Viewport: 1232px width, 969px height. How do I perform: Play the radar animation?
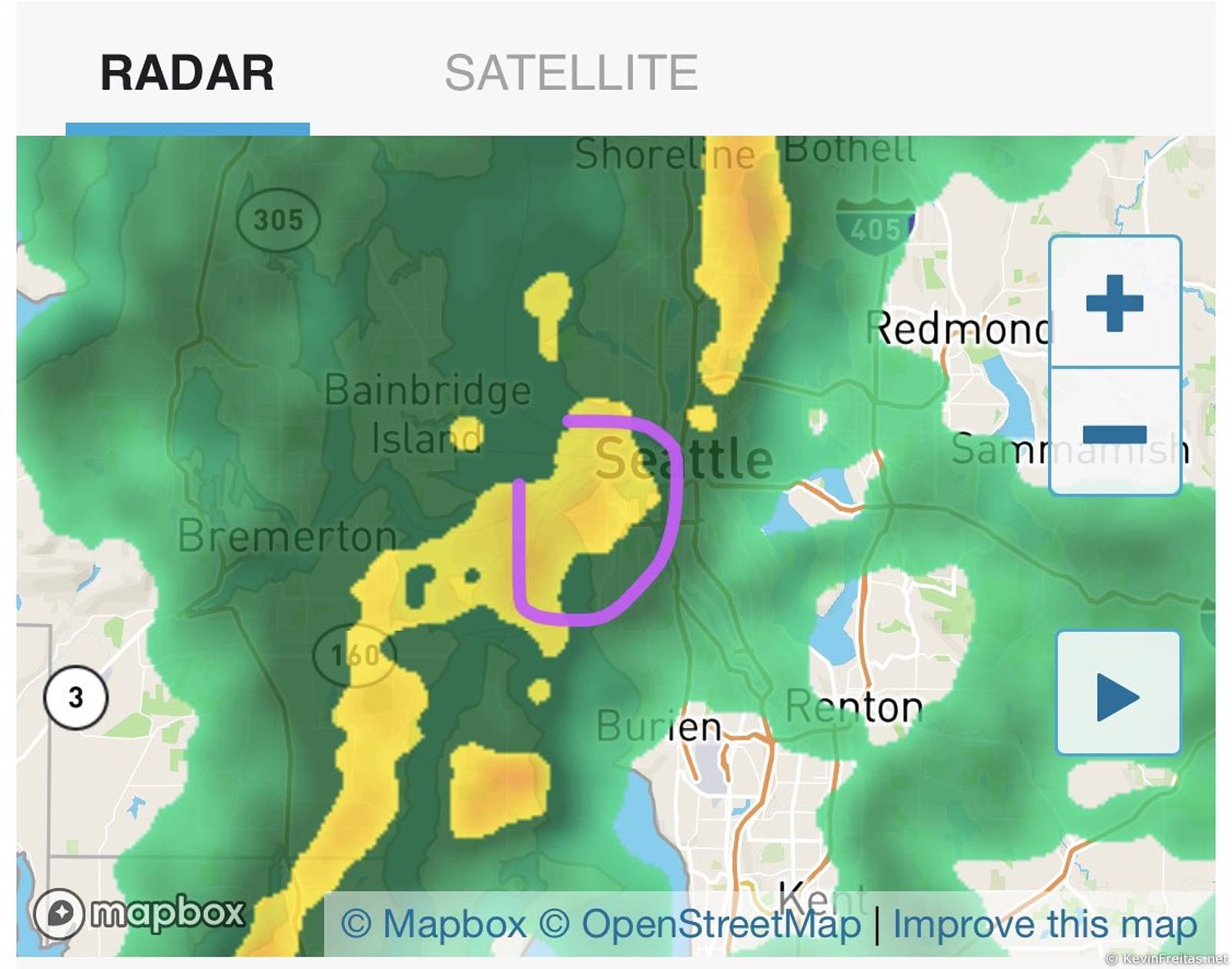pyautogui.click(x=1117, y=693)
